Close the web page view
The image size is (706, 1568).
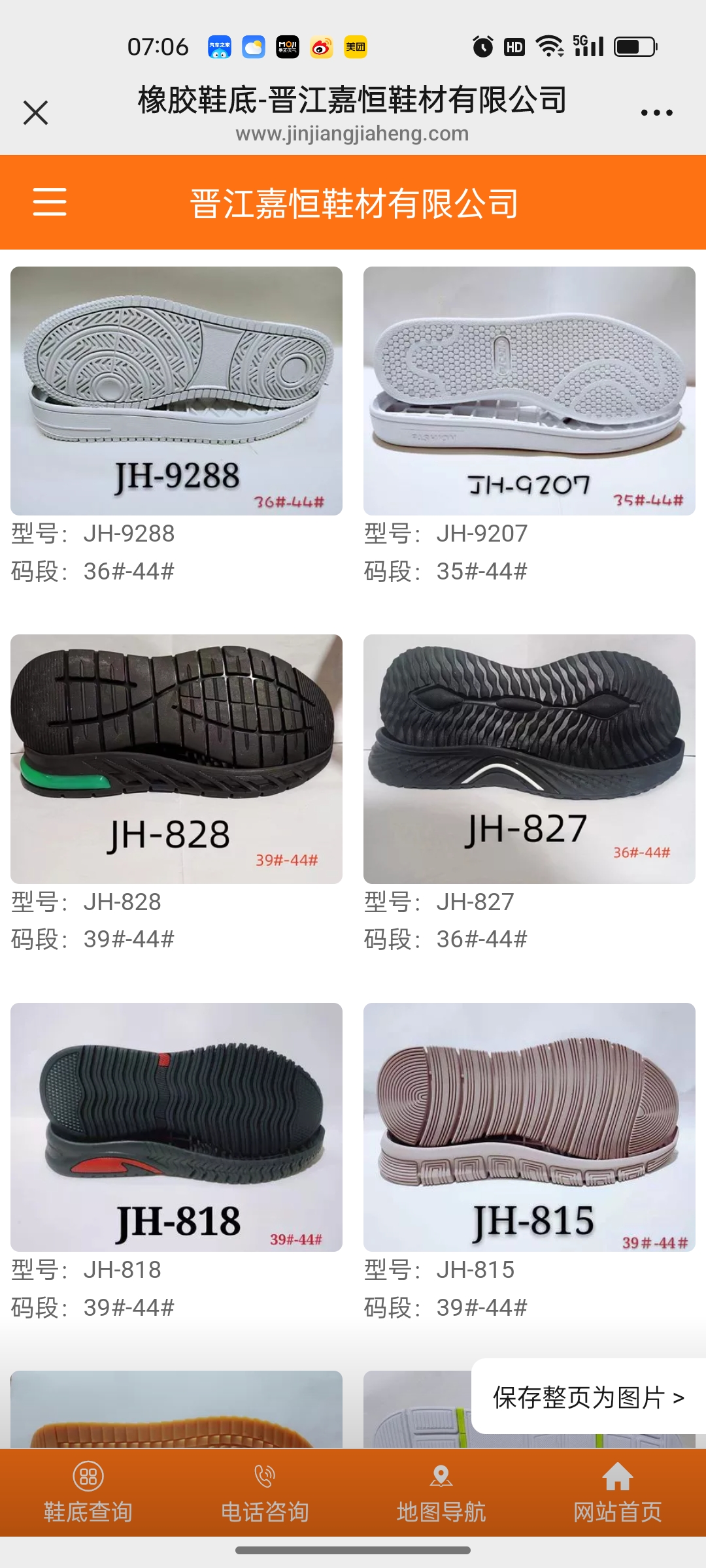pyautogui.click(x=36, y=112)
